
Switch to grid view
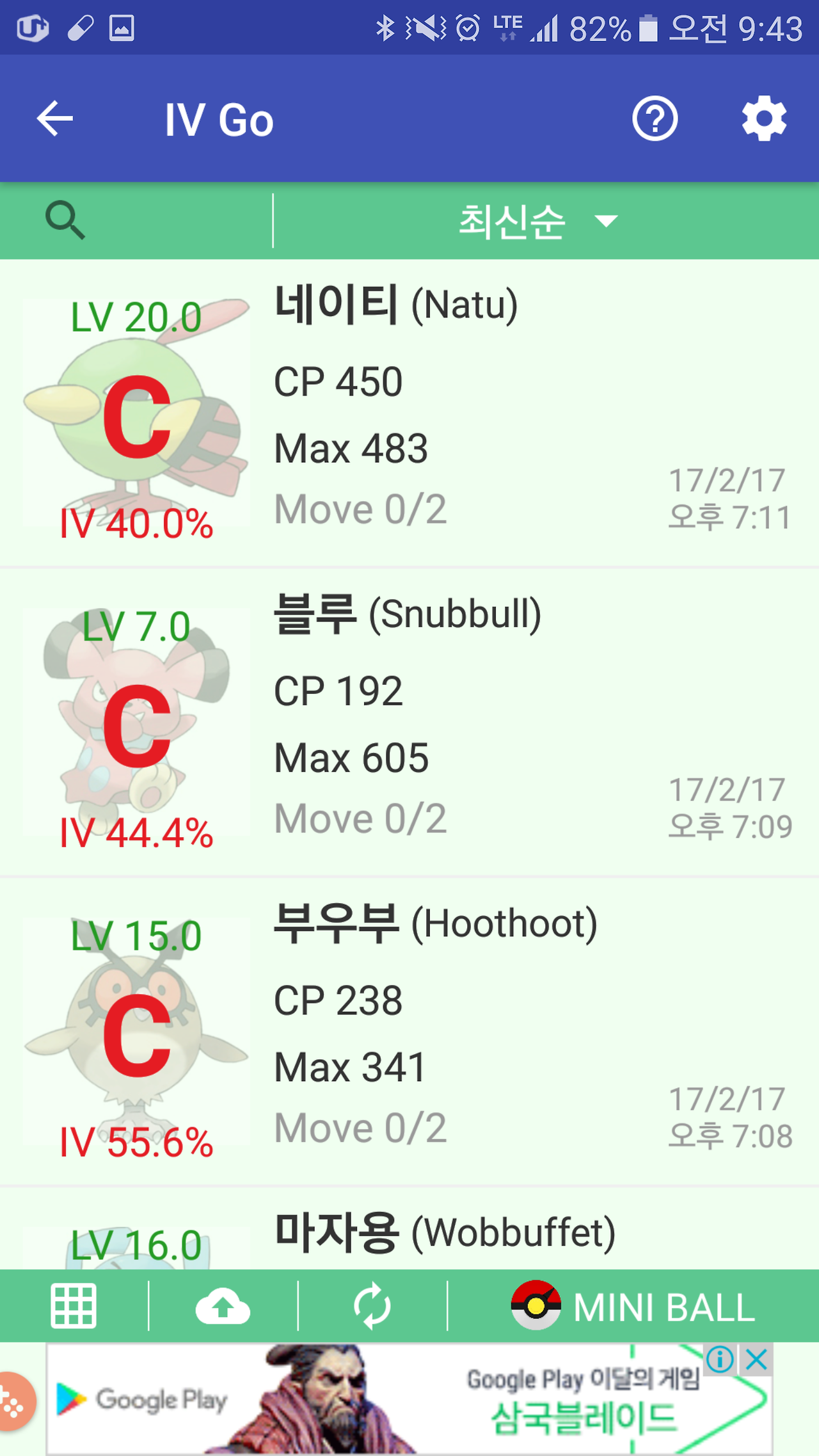coord(74,1306)
